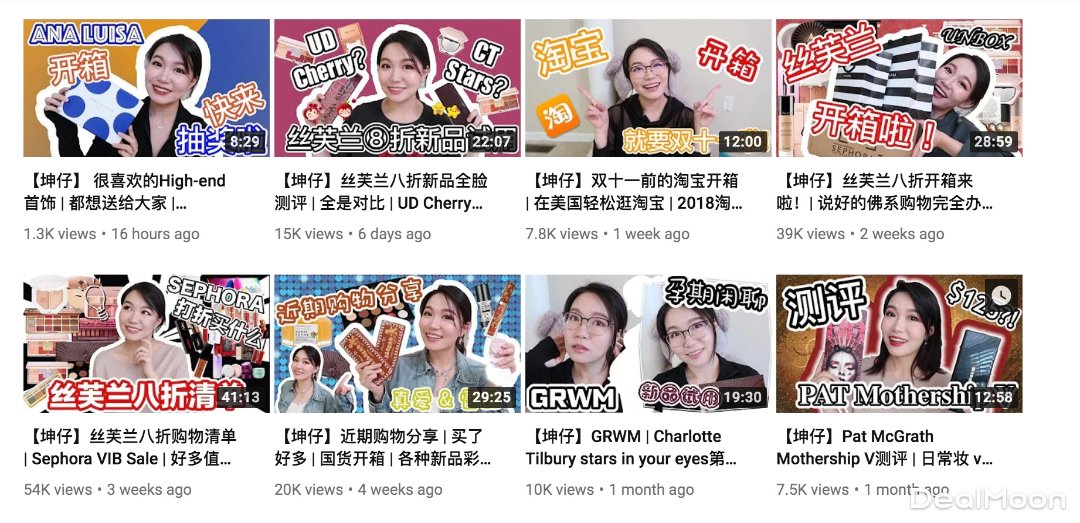Open the Pat McGrath Mothership V review
This screenshot has width=1080, height=523.
click(898, 344)
